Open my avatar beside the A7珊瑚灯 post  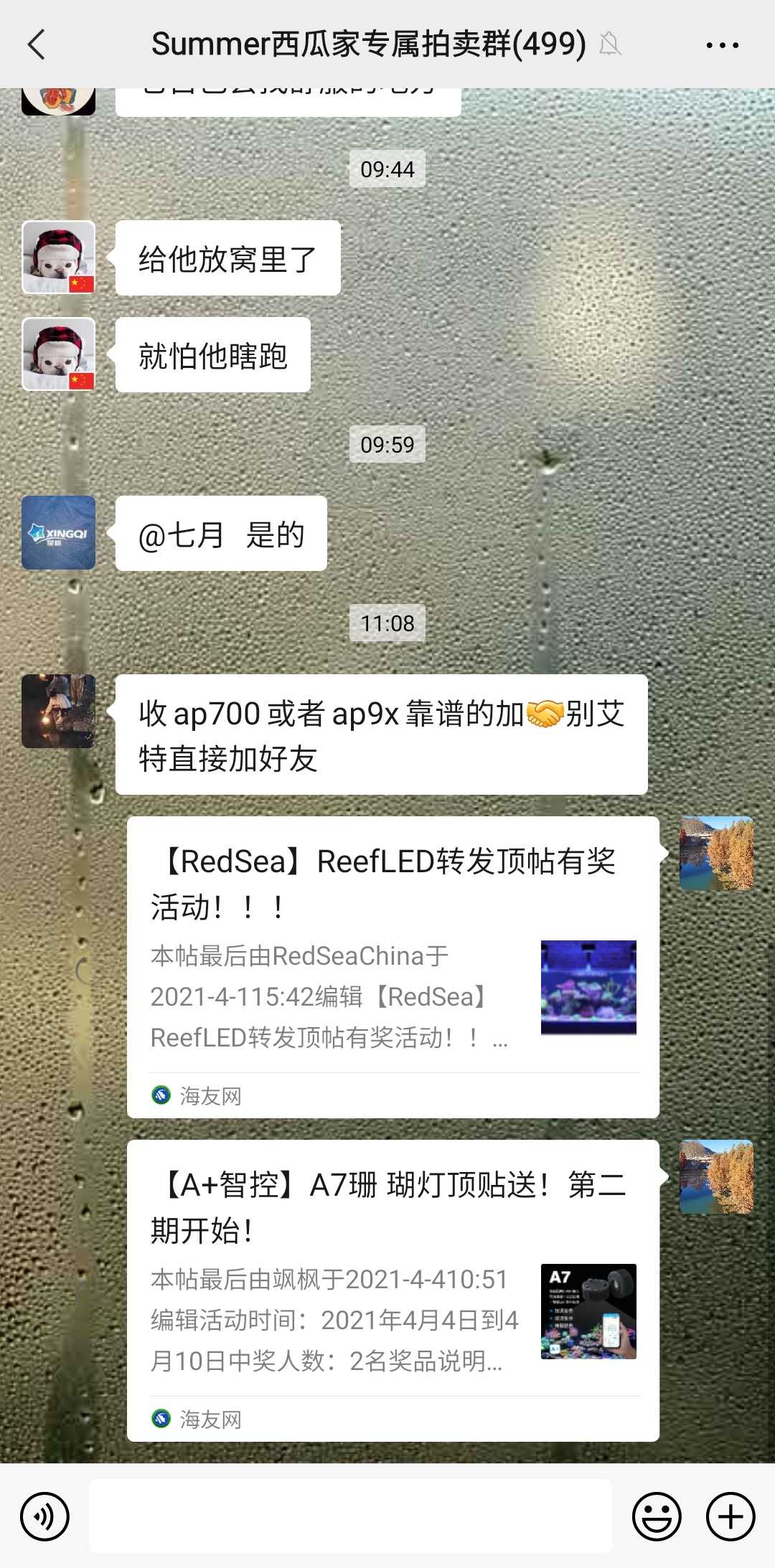716,1176
